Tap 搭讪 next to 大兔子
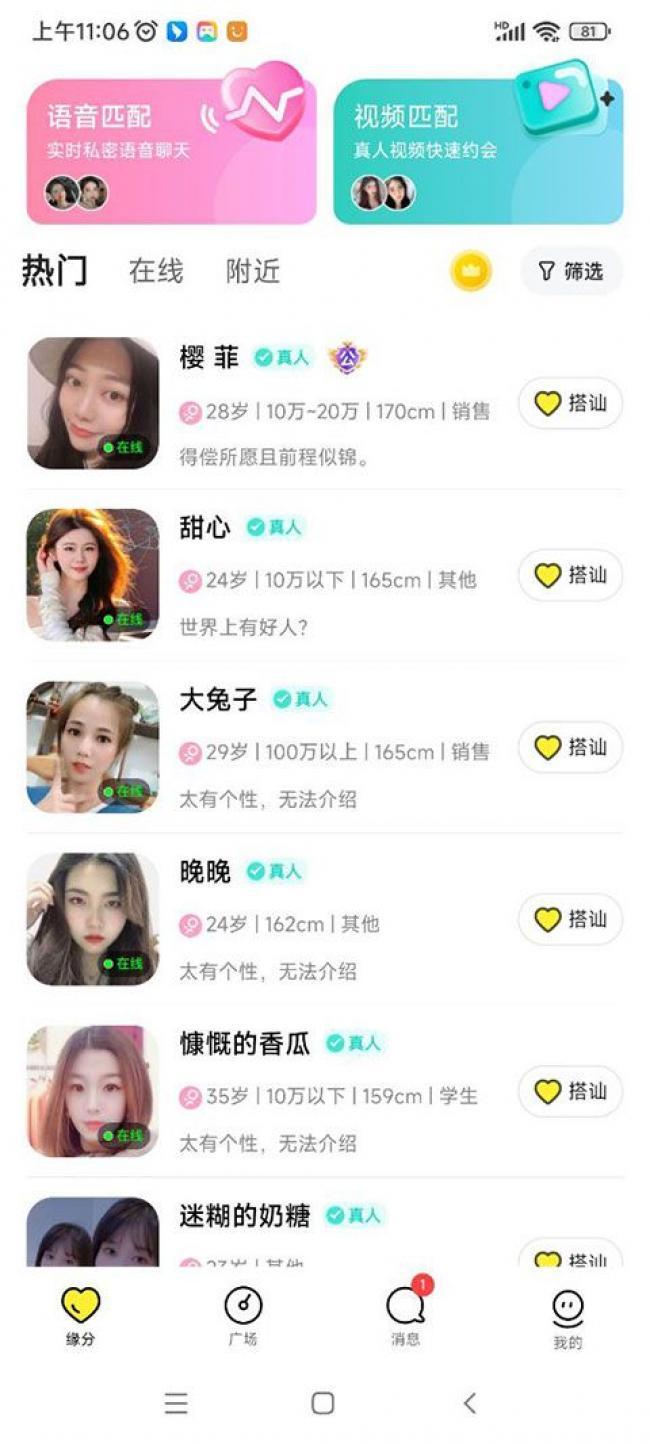Image resolution: width=650 pixels, height=1444 pixels. [x=570, y=747]
